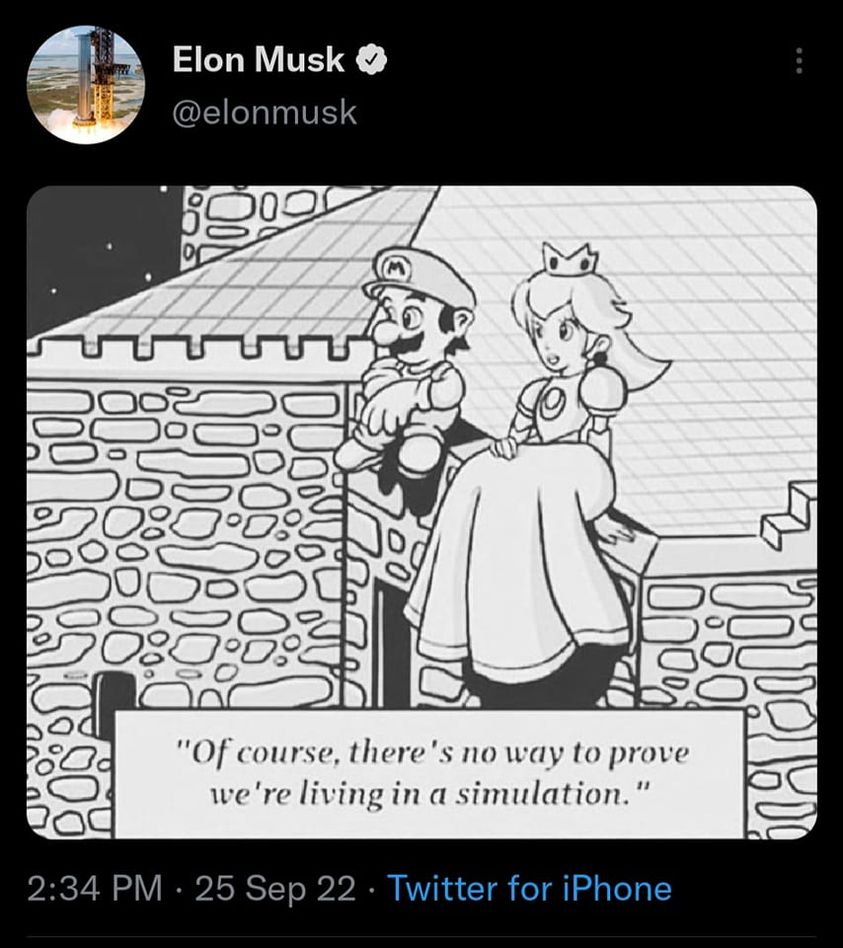
Task: Tap the Elon Musk display name
Action: tap(259, 60)
